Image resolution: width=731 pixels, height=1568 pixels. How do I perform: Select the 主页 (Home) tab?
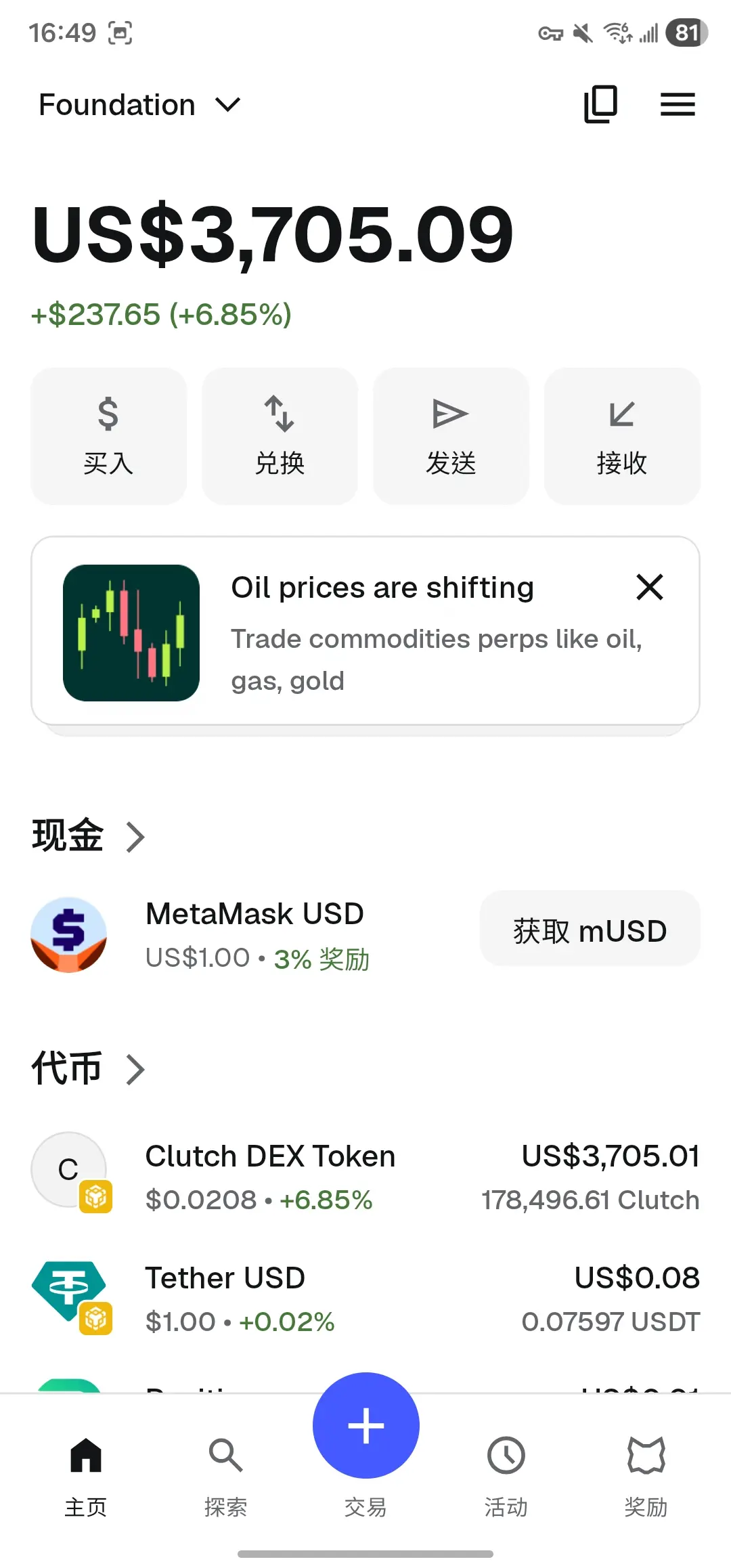(x=86, y=1471)
